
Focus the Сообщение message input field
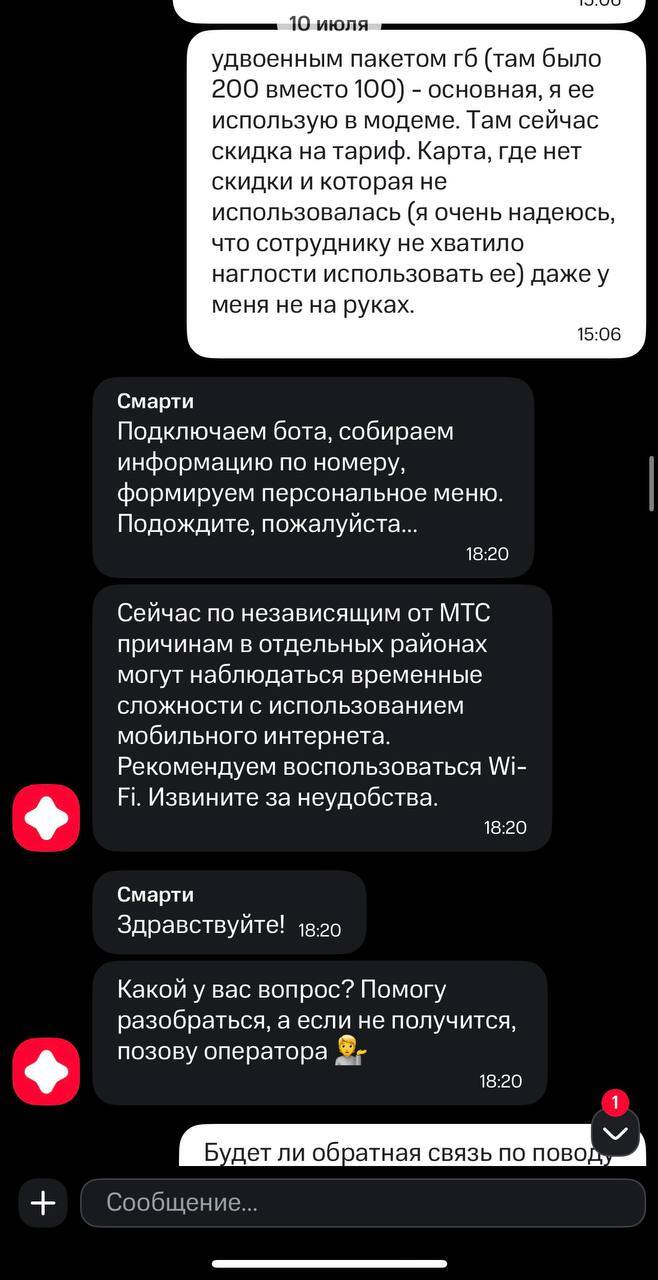[x=362, y=1203]
